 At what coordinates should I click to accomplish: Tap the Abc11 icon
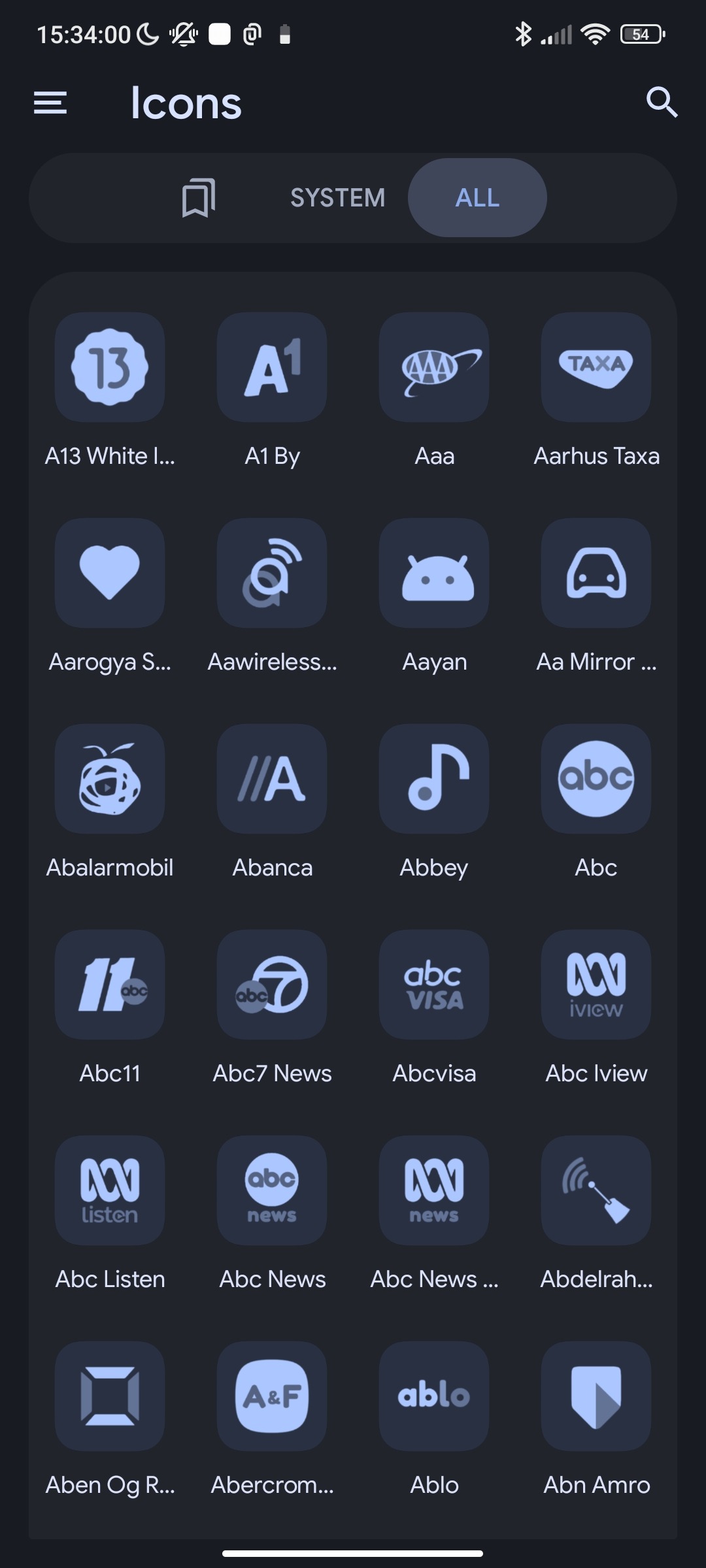pyautogui.click(x=110, y=985)
